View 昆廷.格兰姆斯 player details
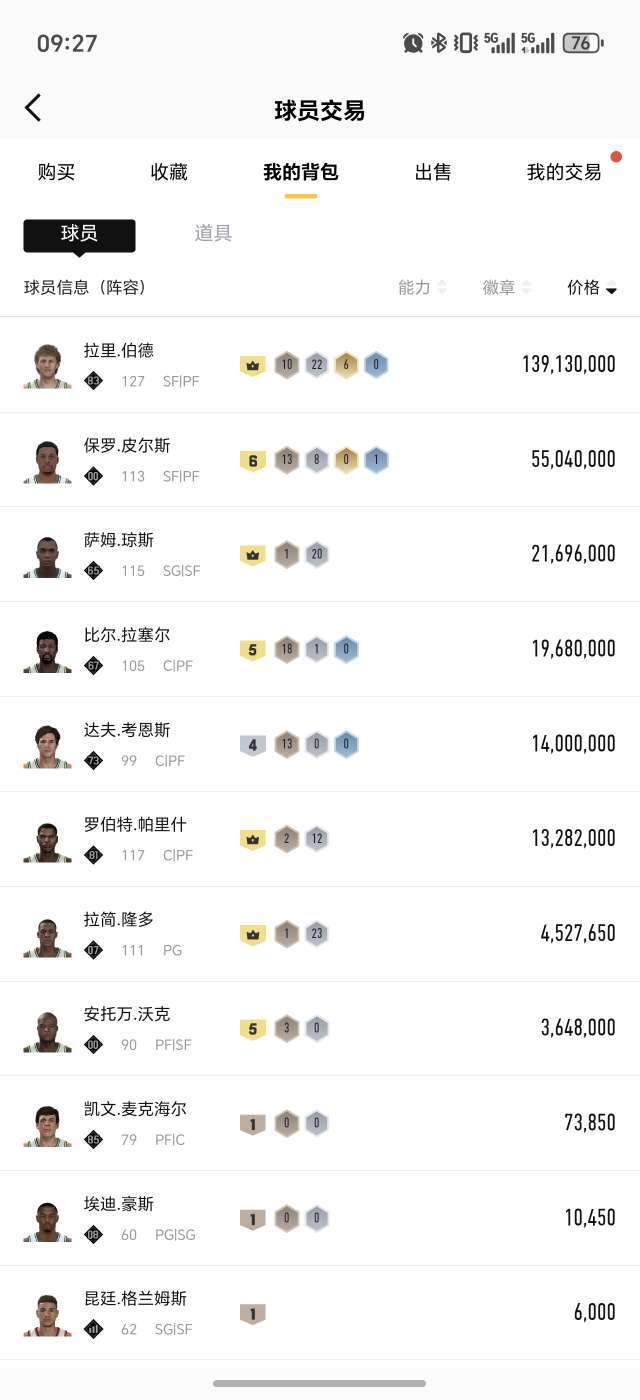Screen dimensions: 640x1400 click(320, 1313)
